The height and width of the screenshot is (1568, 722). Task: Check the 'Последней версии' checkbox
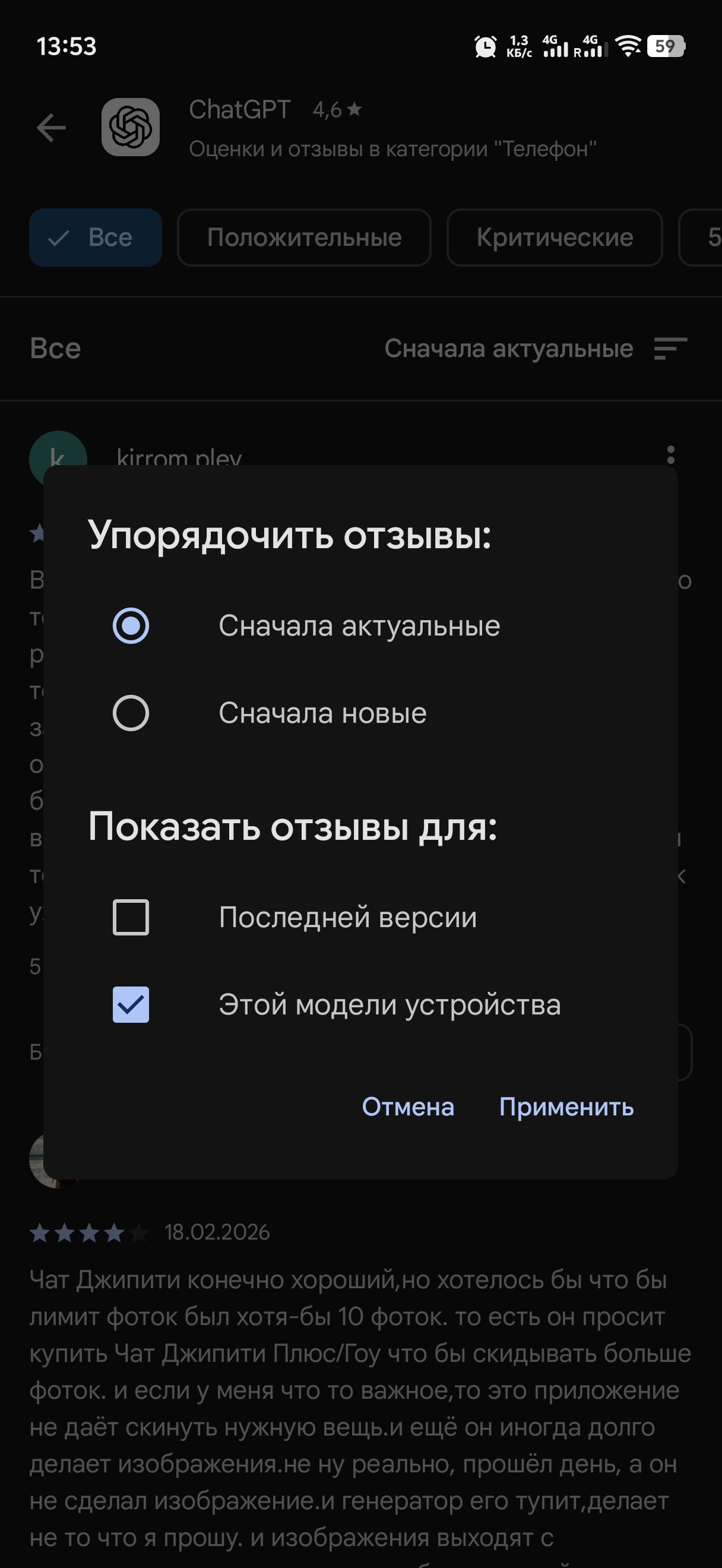[131, 916]
